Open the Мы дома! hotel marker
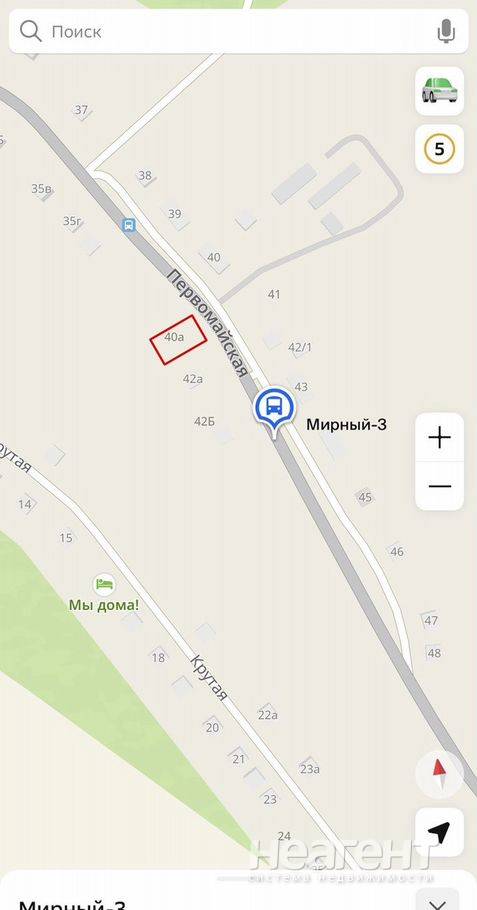Image resolution: width=477 pixels, height=910 pixels. coord(104,584)
